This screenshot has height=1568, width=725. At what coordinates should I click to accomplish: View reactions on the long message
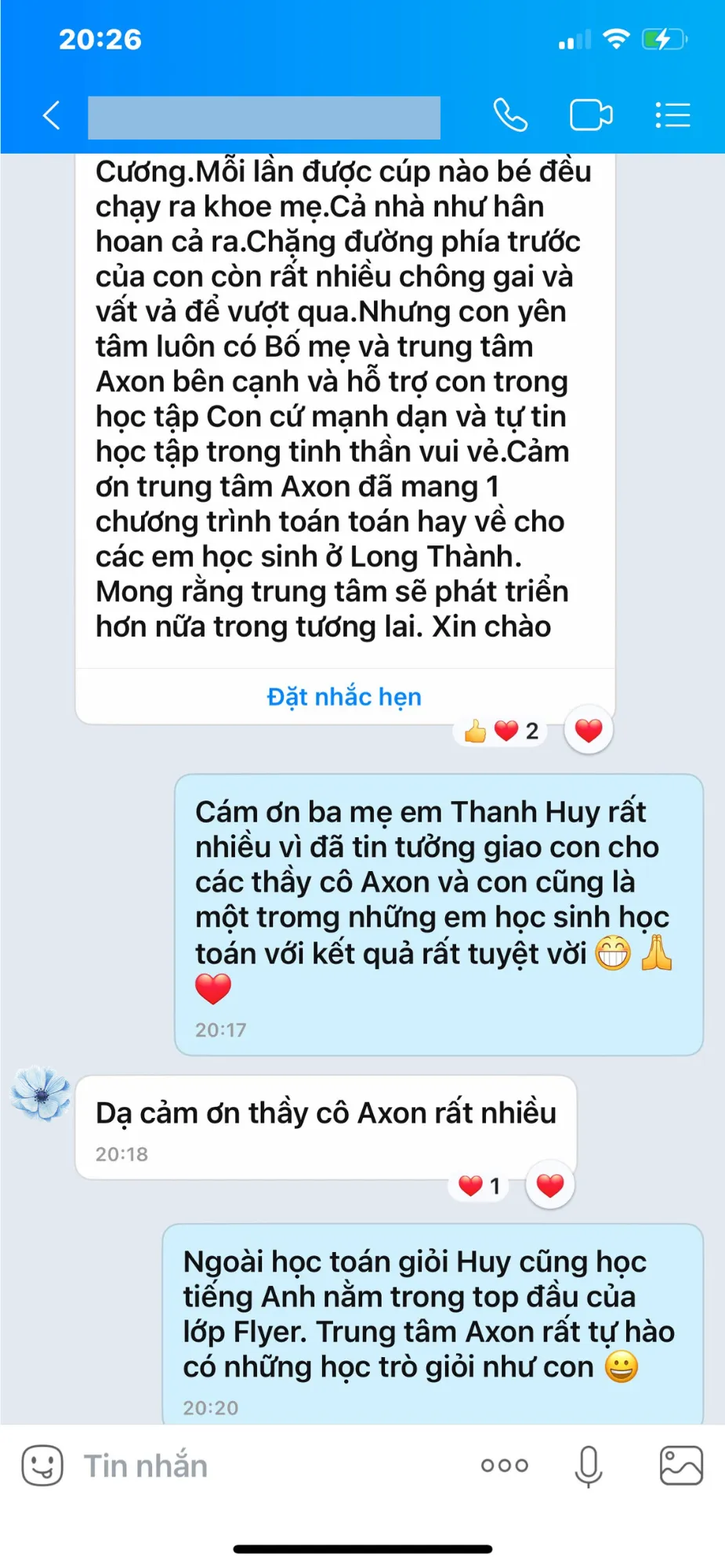tap(501, 731)
